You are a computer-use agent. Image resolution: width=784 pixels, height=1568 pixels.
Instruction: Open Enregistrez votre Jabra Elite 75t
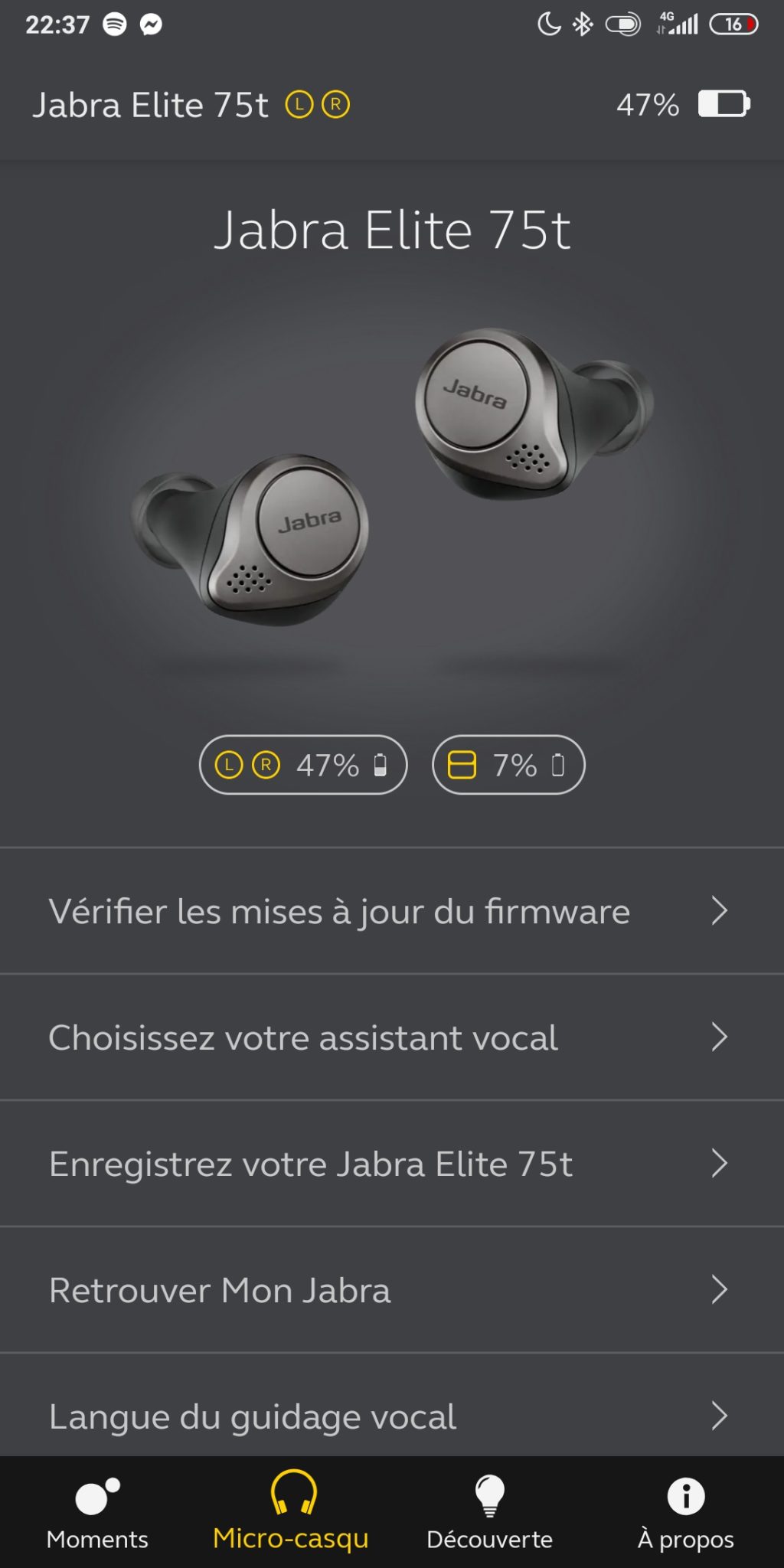(392, 1164)
